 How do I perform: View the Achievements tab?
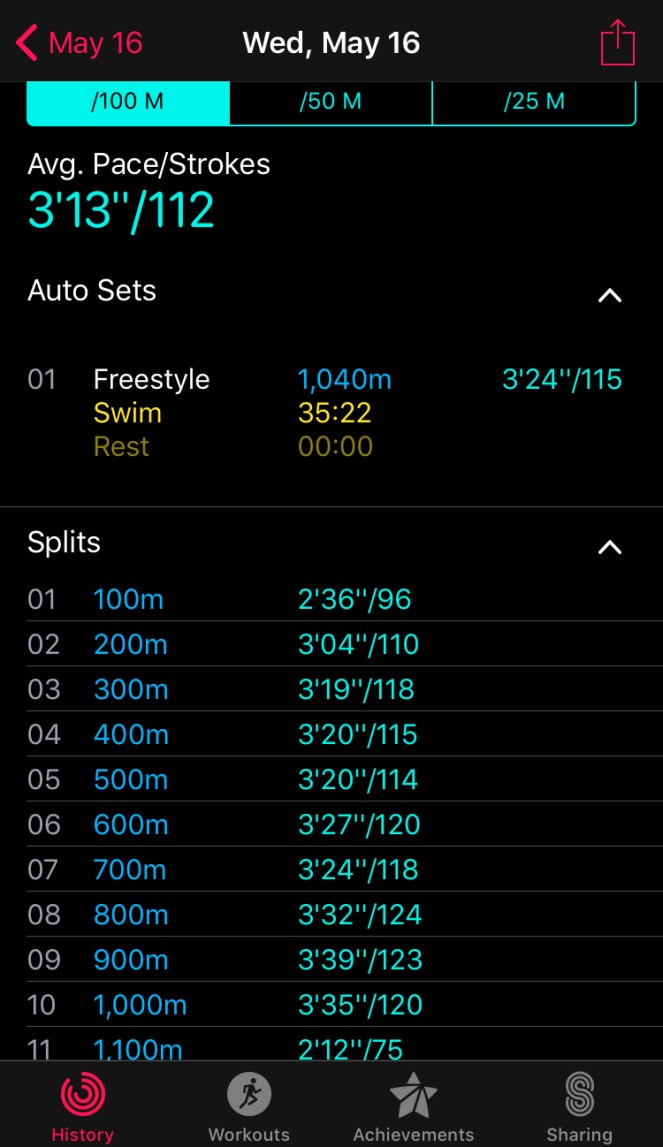pyautogui.click(x=413, y=1106)
